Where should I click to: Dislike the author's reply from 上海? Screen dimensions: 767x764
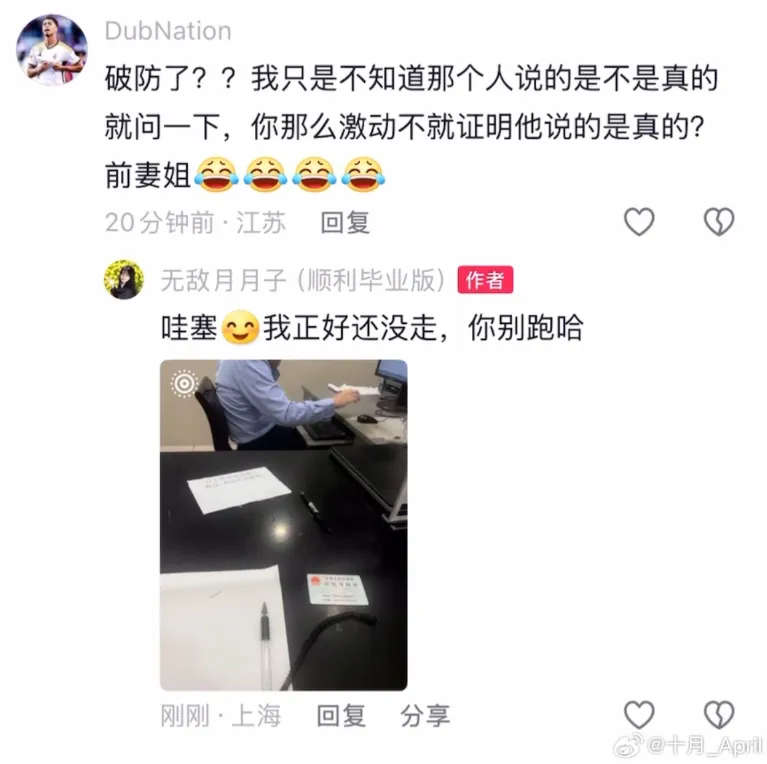pos(718,714)
